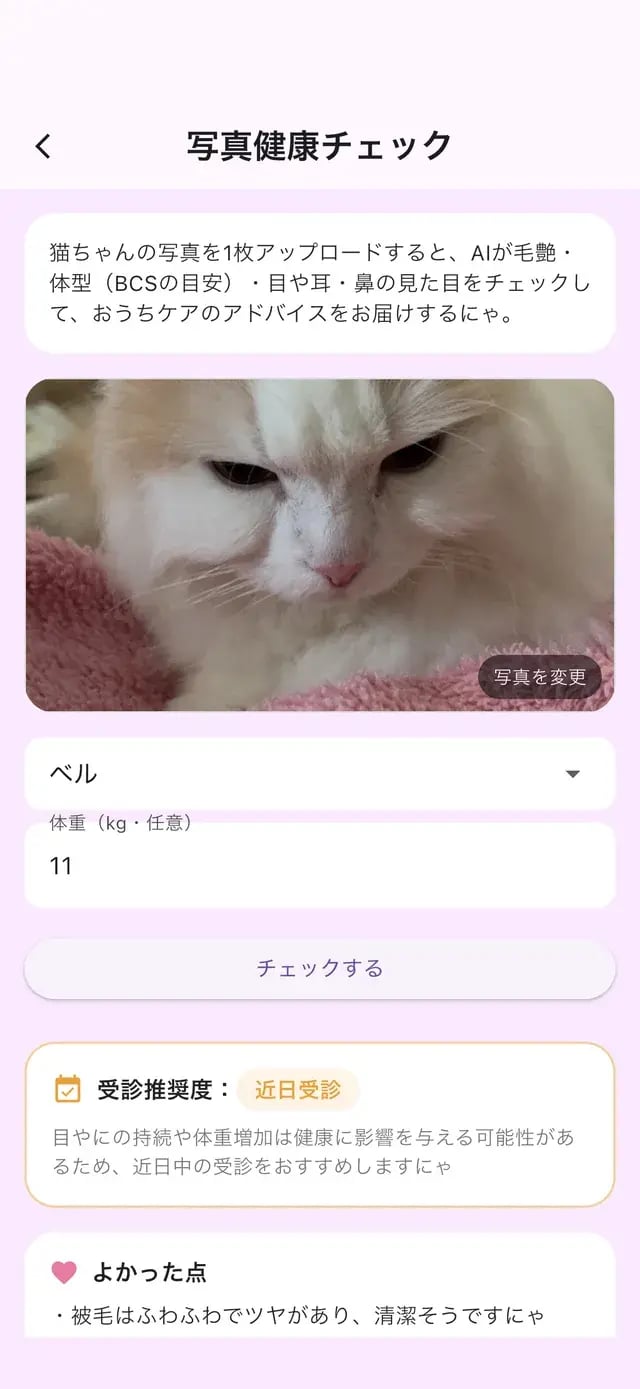Open the ベル cat selection dropdown
640x1389 pixels.
320,774
